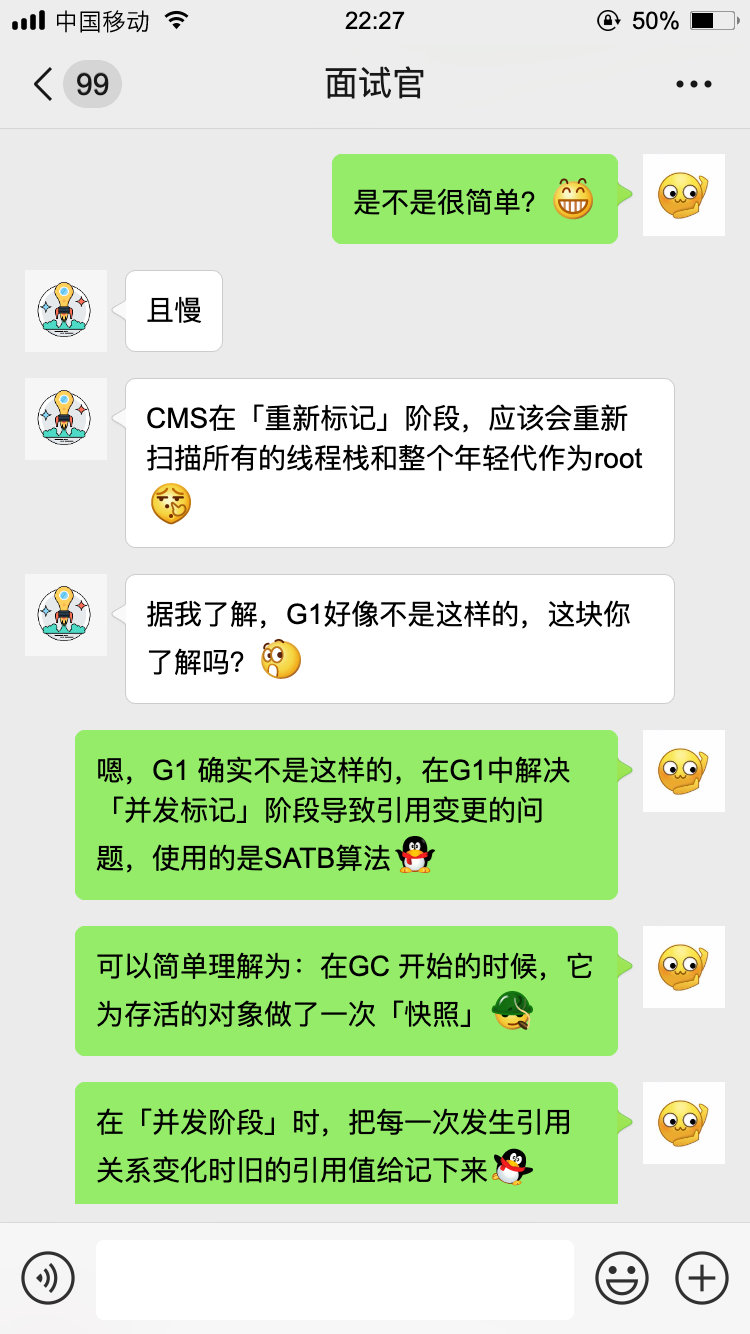This screenshot has width=750, height=1334.
Task: Tap the interviewer avatar beside the CMS message
Action: 65,419
